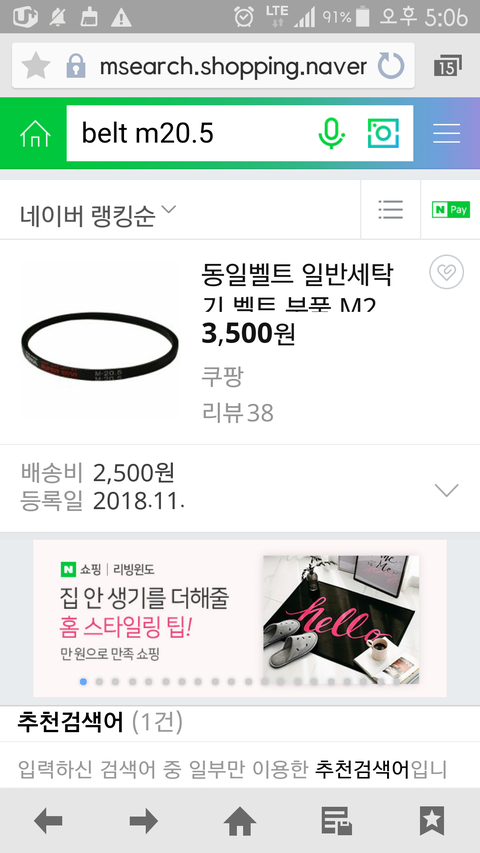Open the browser home page button
This screenshot has width=480, height=853.
pyautogui.click(x=240, y=820)
